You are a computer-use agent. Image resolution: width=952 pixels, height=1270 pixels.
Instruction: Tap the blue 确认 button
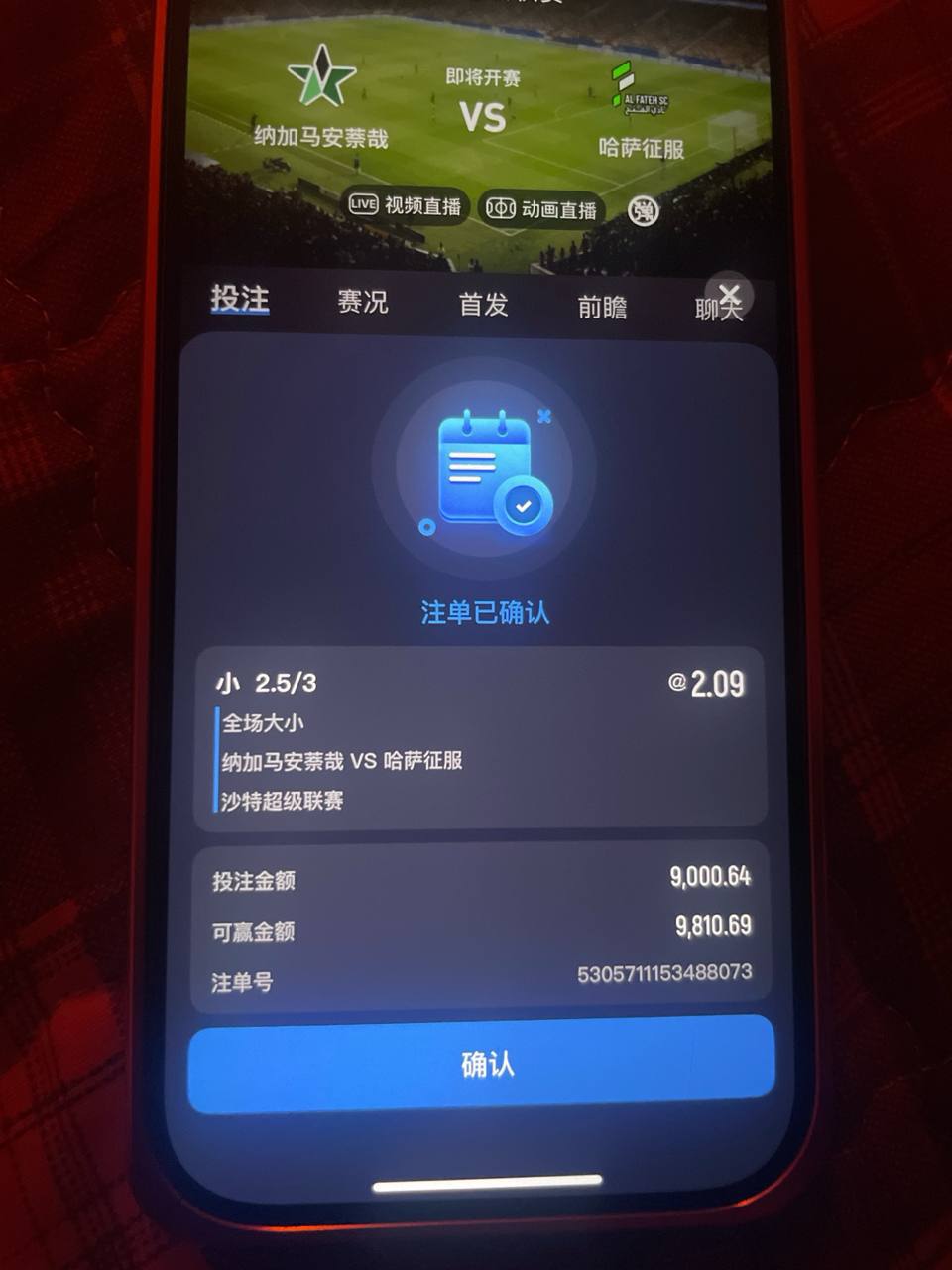(482, 1064)
